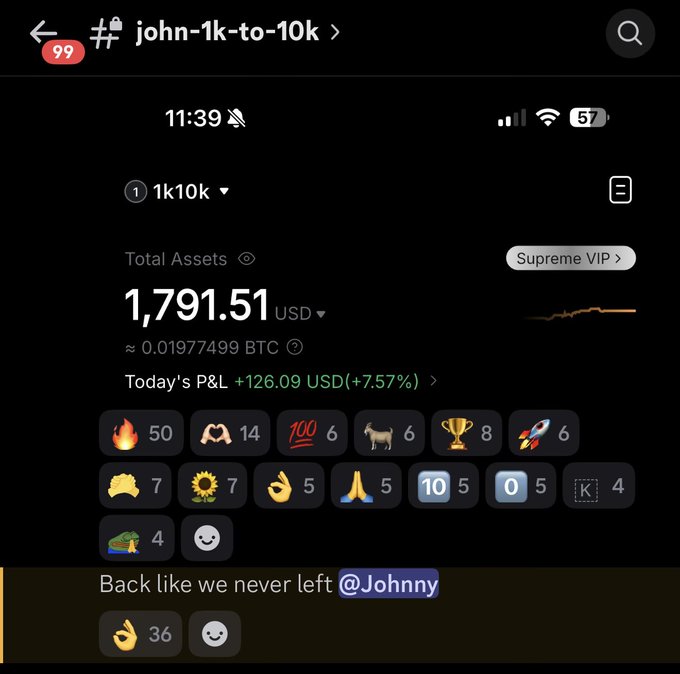
Task: React with heart hands emoji showing 14
Action: (x=229, y=433)
